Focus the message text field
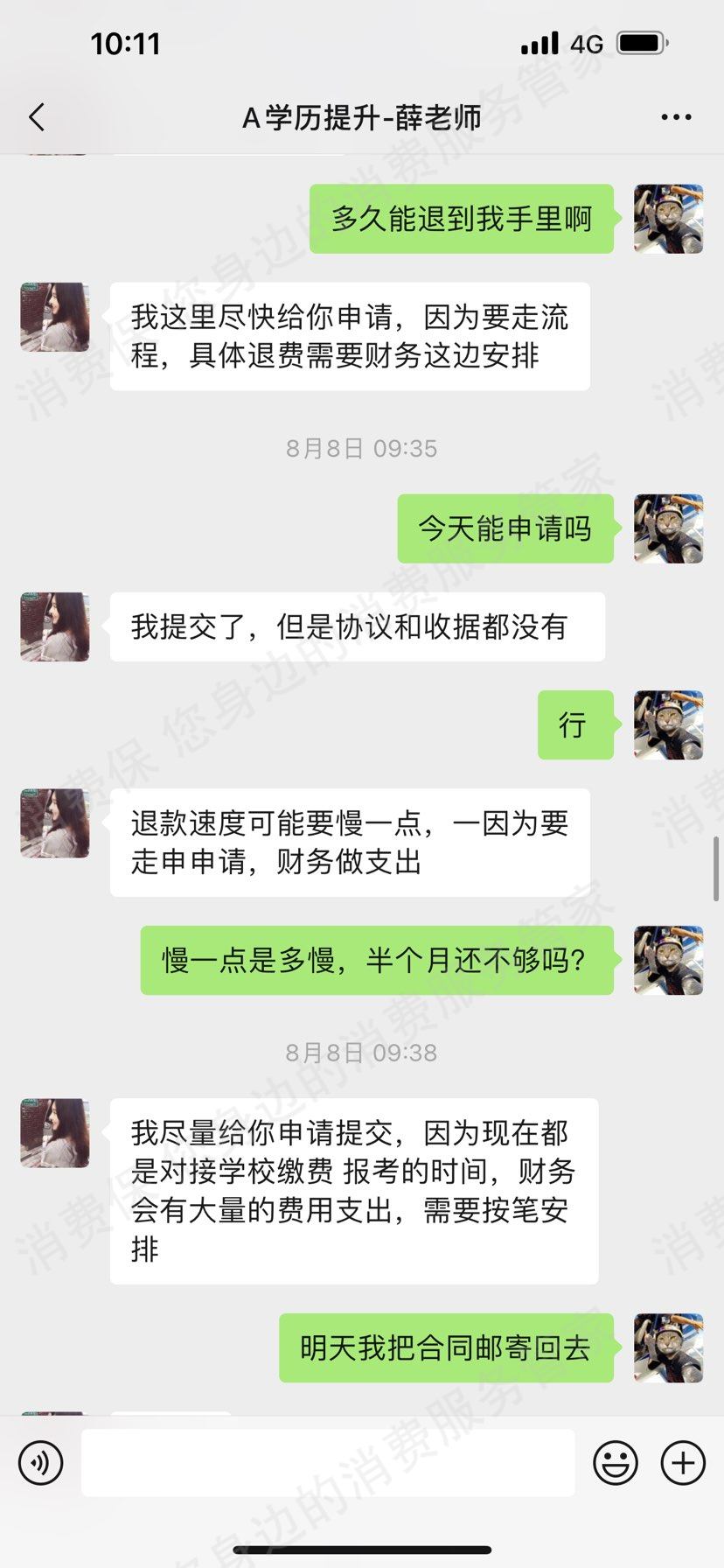Image resolution: width=724 pixels, height=1568 pixels. (328, 1462)
